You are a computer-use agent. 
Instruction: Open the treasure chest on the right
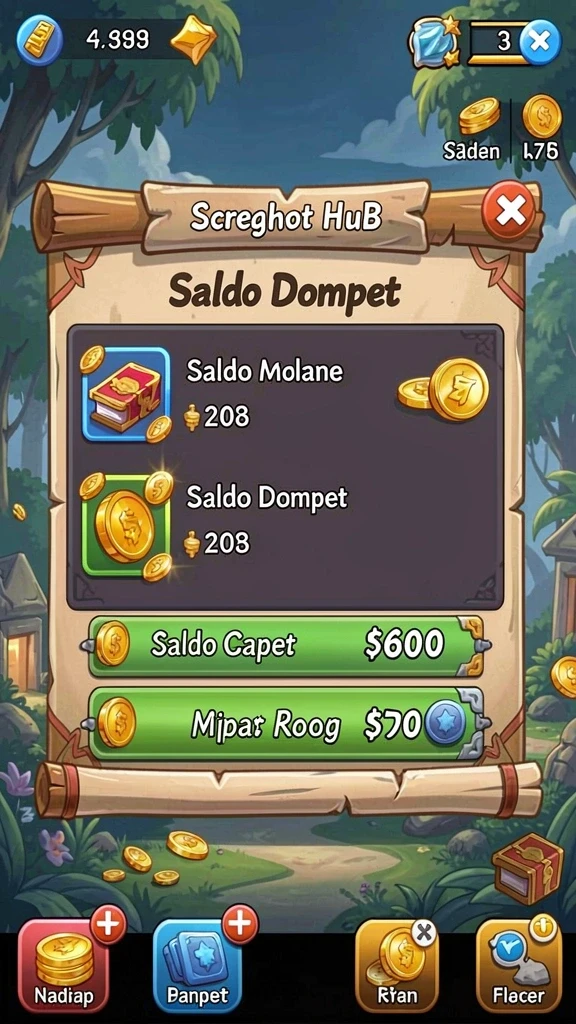[528, 868]
